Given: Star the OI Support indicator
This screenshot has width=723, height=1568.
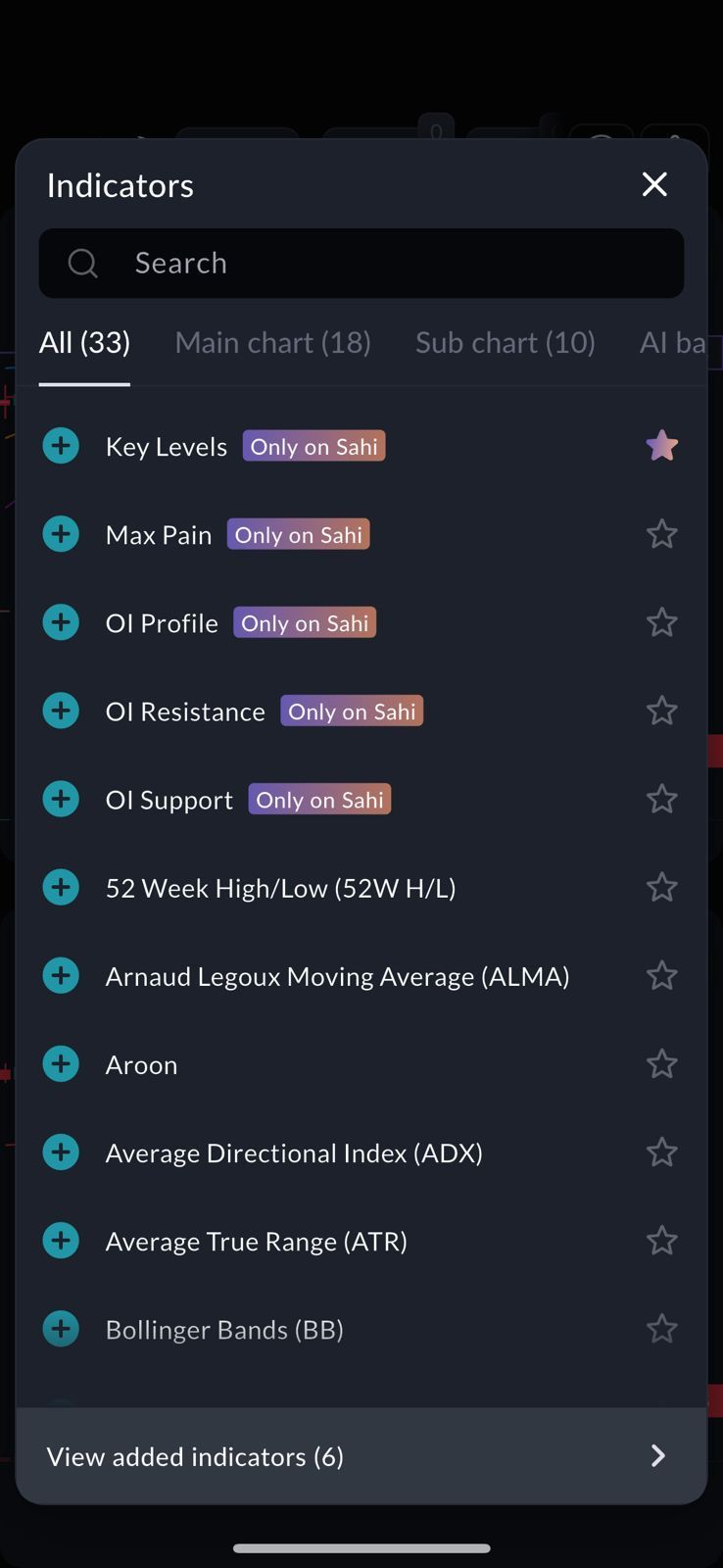Looking at the screenshot, I should pos(661,799).
